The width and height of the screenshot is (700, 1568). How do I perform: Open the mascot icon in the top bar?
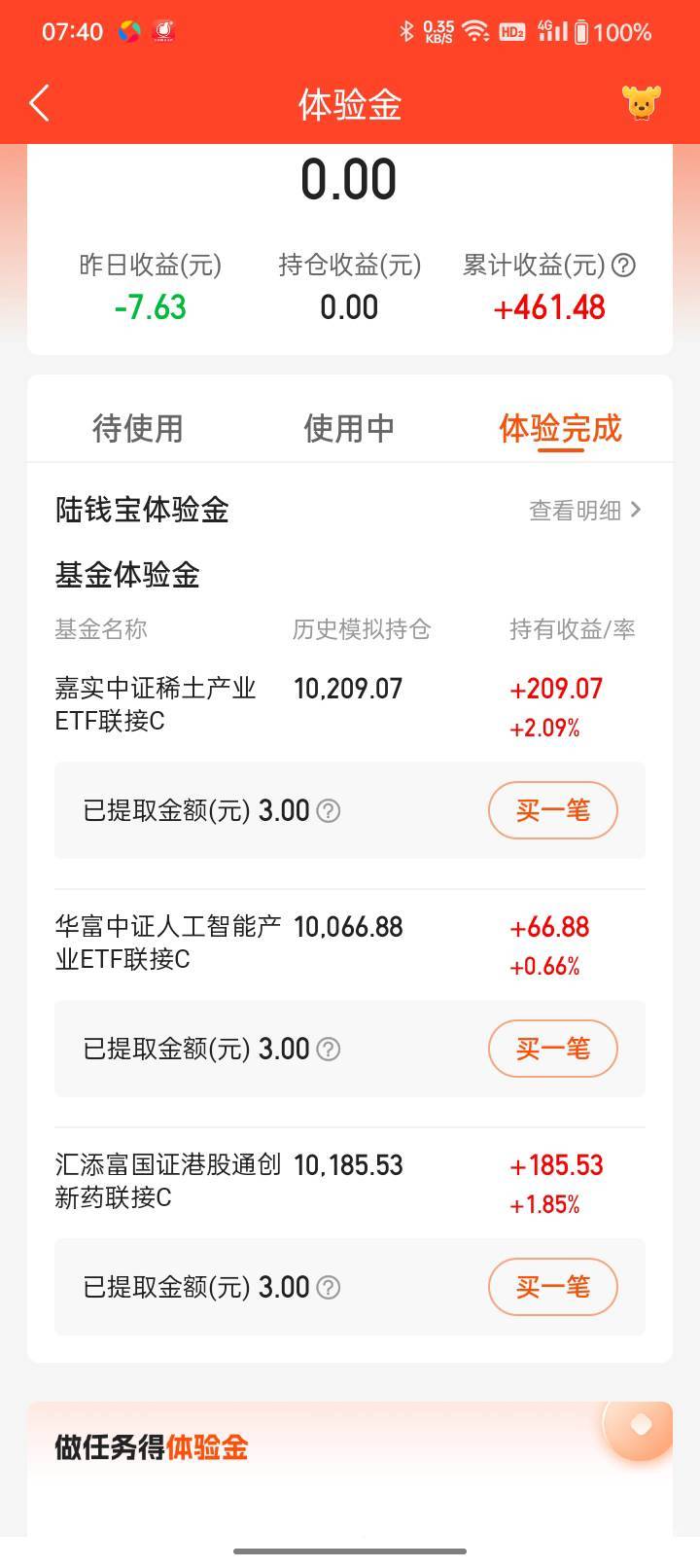click(x=641, y=103)
